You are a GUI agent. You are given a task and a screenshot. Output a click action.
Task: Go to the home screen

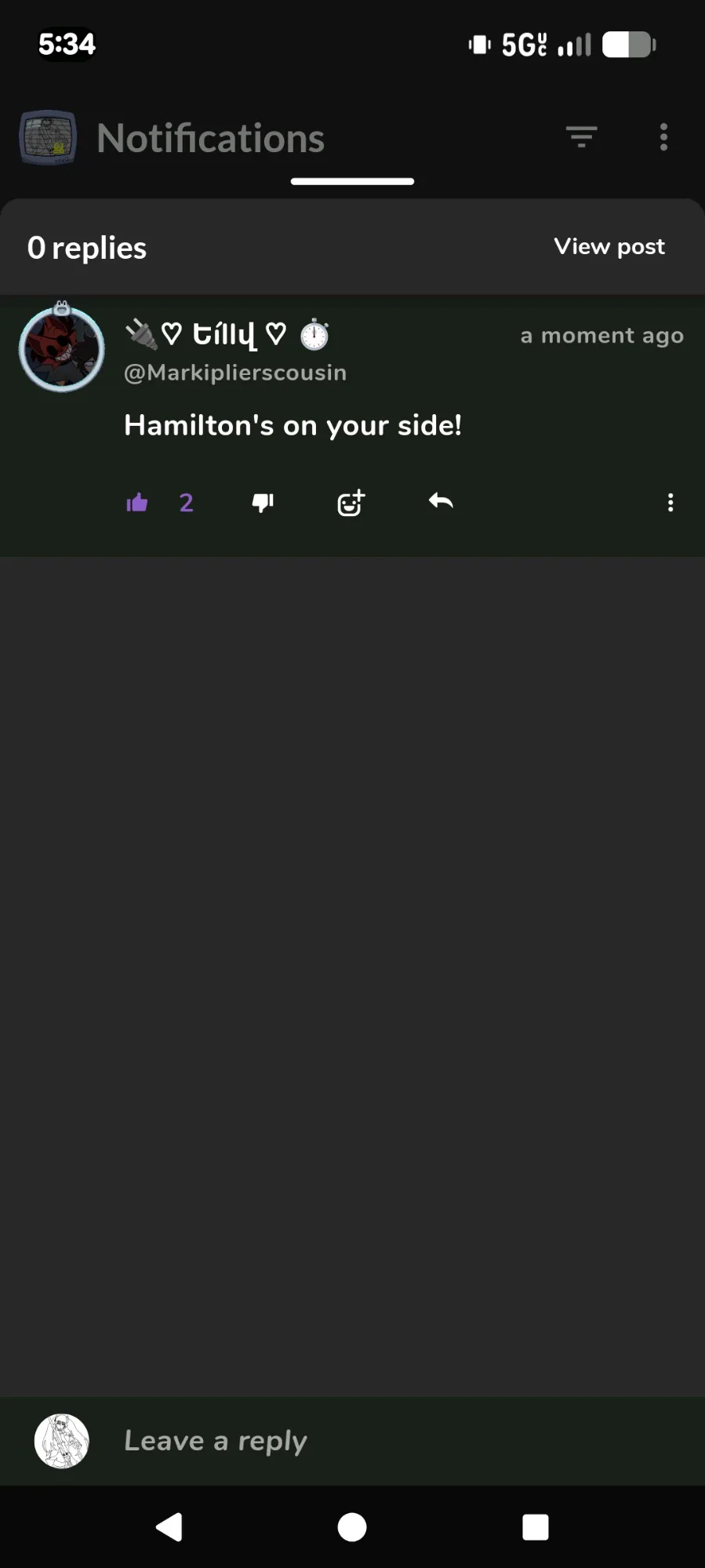point(352,1526)
